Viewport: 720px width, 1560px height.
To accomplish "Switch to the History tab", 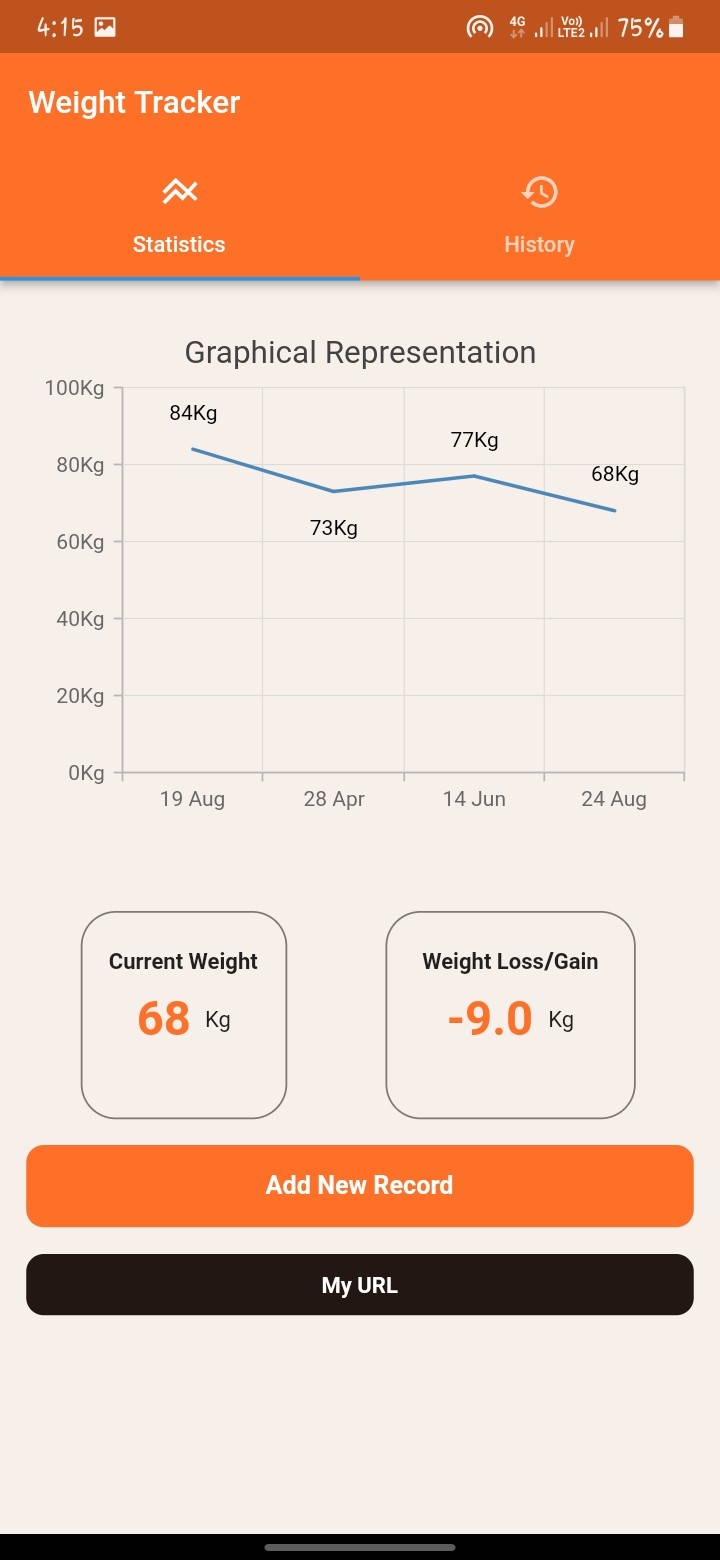I will coord(539,217).
